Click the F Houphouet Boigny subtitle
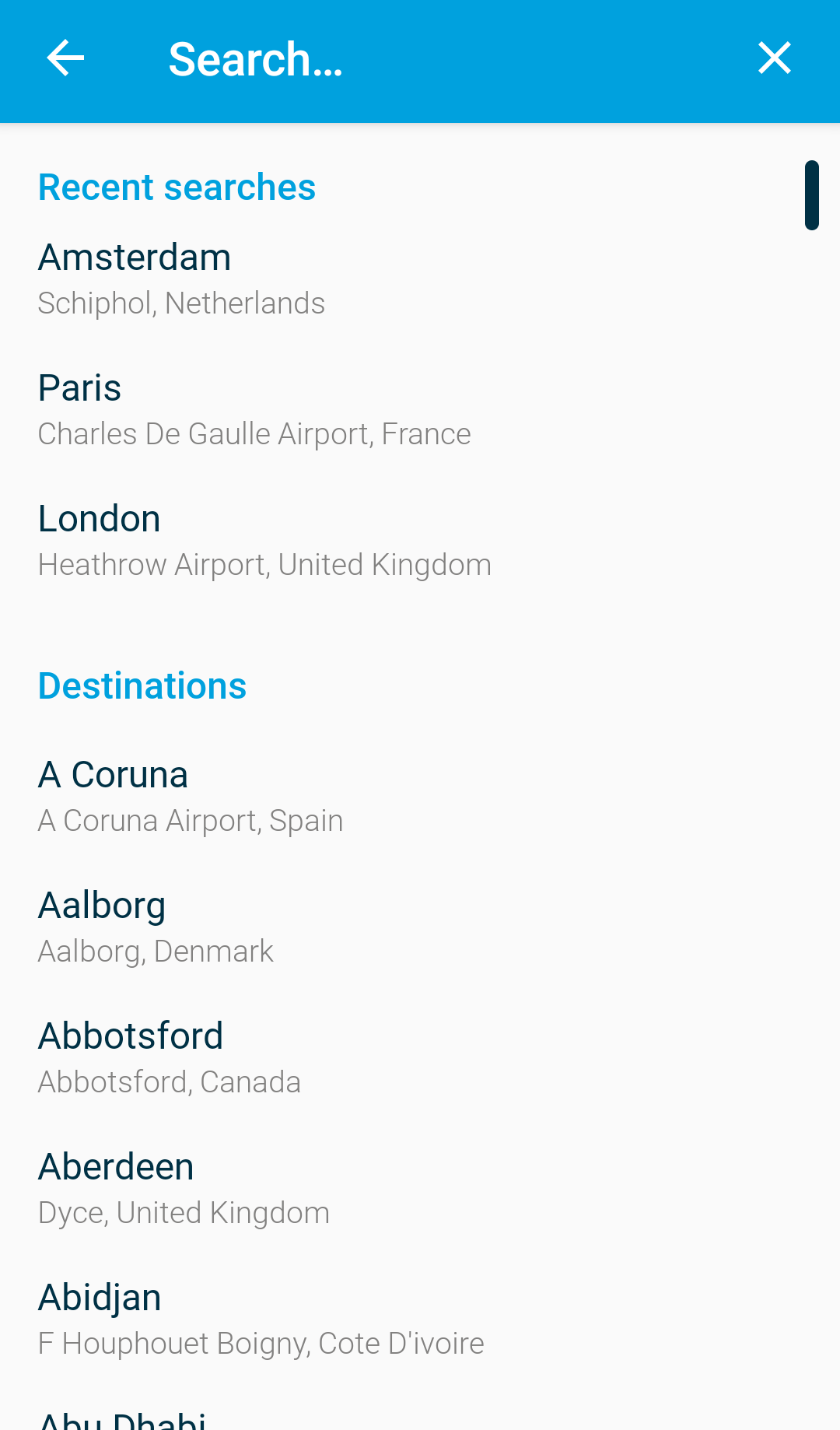 click(261, 1342)
